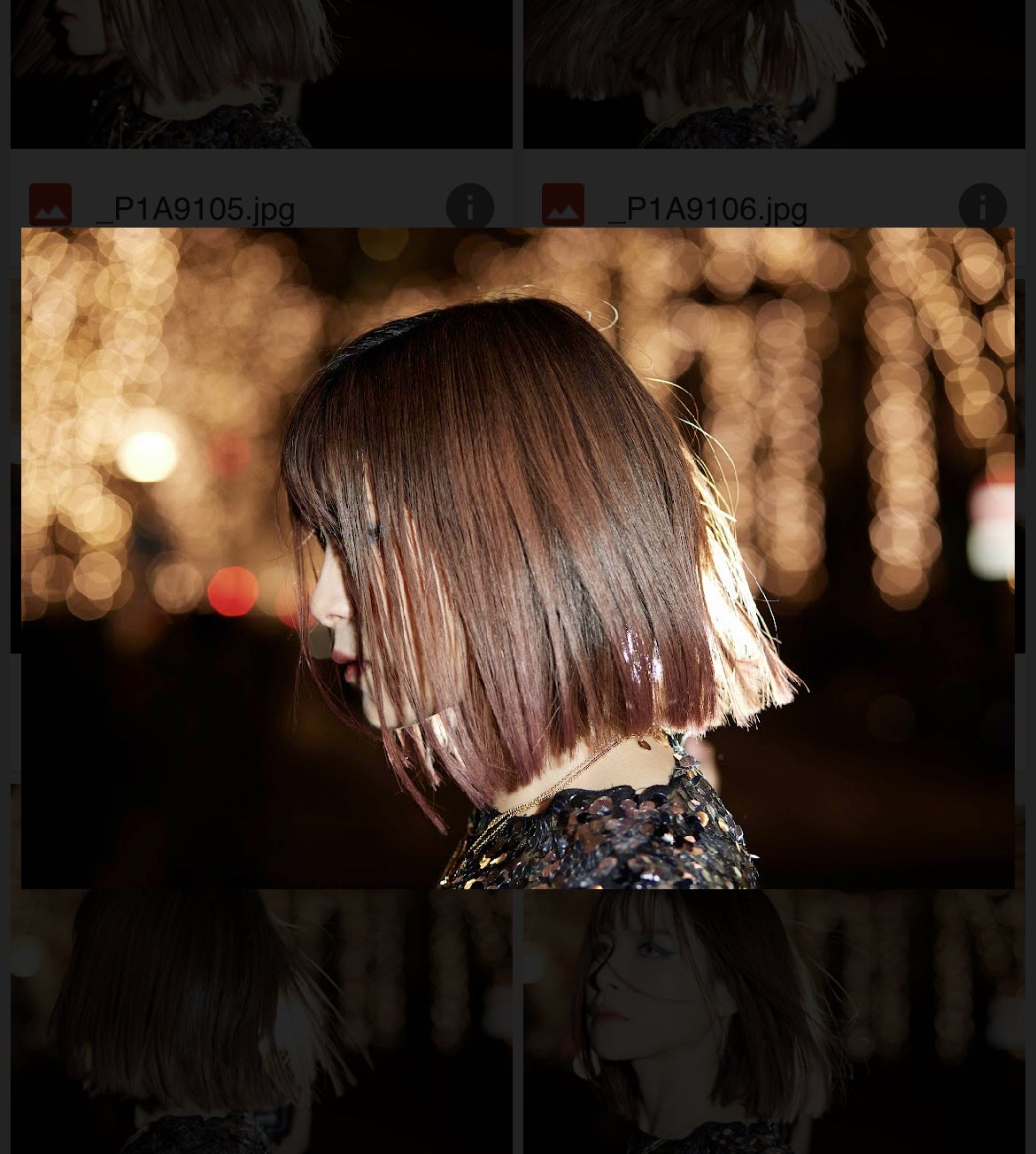
Task: Show info for _P1A9106.jpg
Action: coord(982,207)
